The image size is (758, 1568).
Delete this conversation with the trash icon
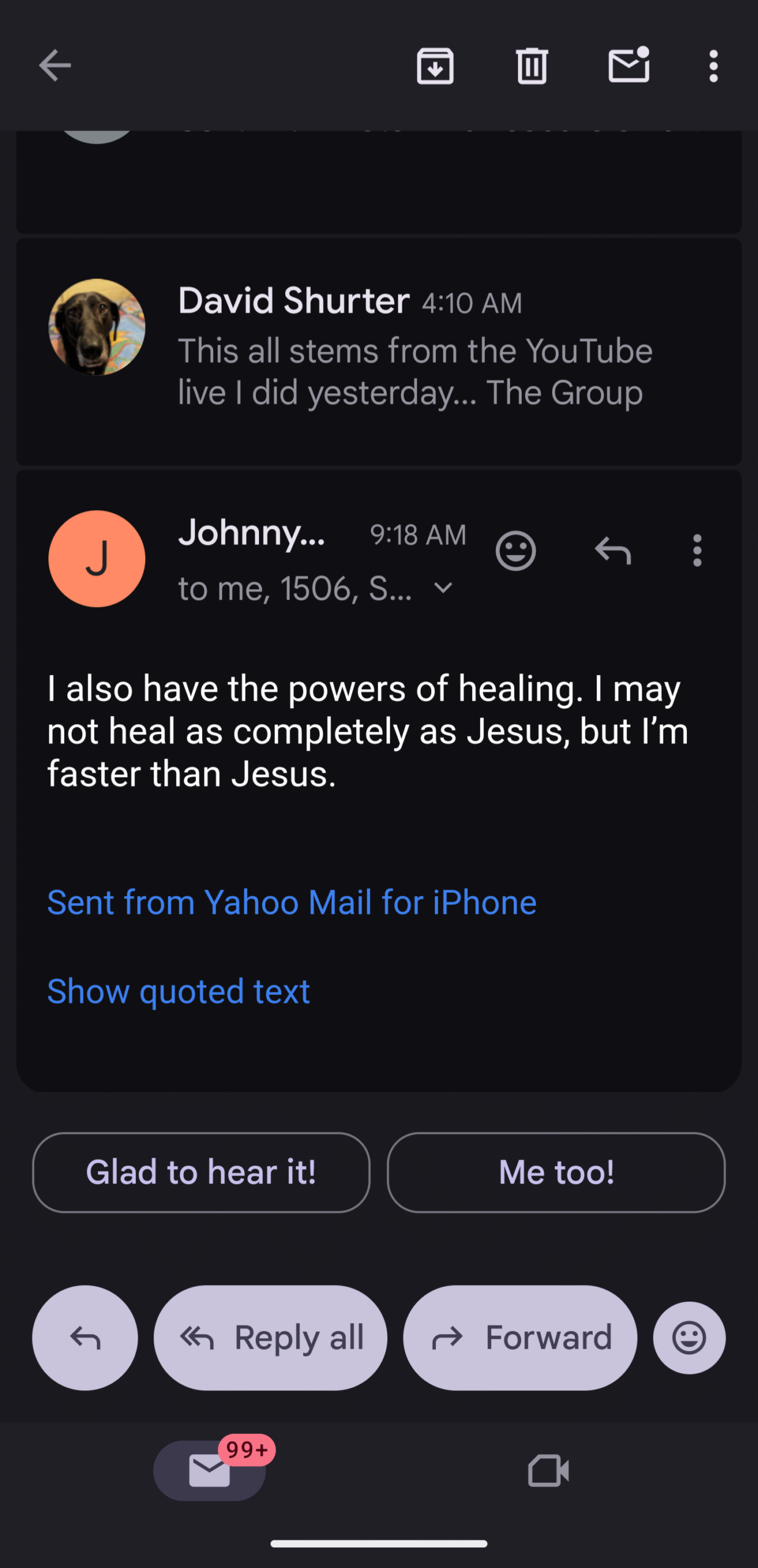pos(531,66)
